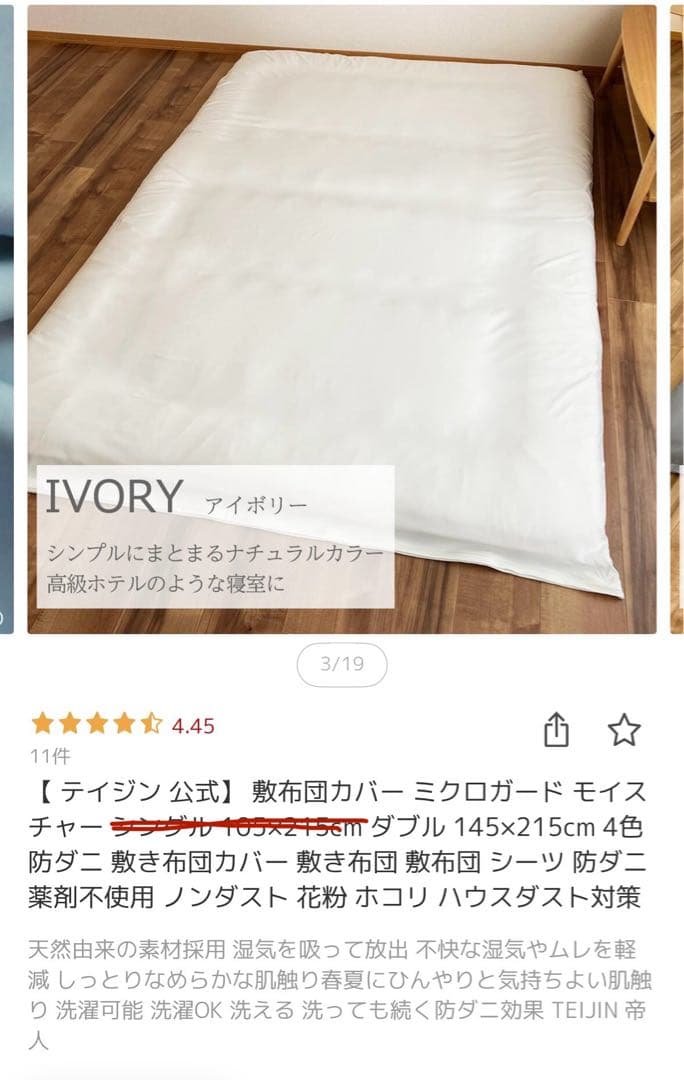Open the 4.45 star rating reviews
The height and width of the screenshot is (1080, 684).
(123, 725)
